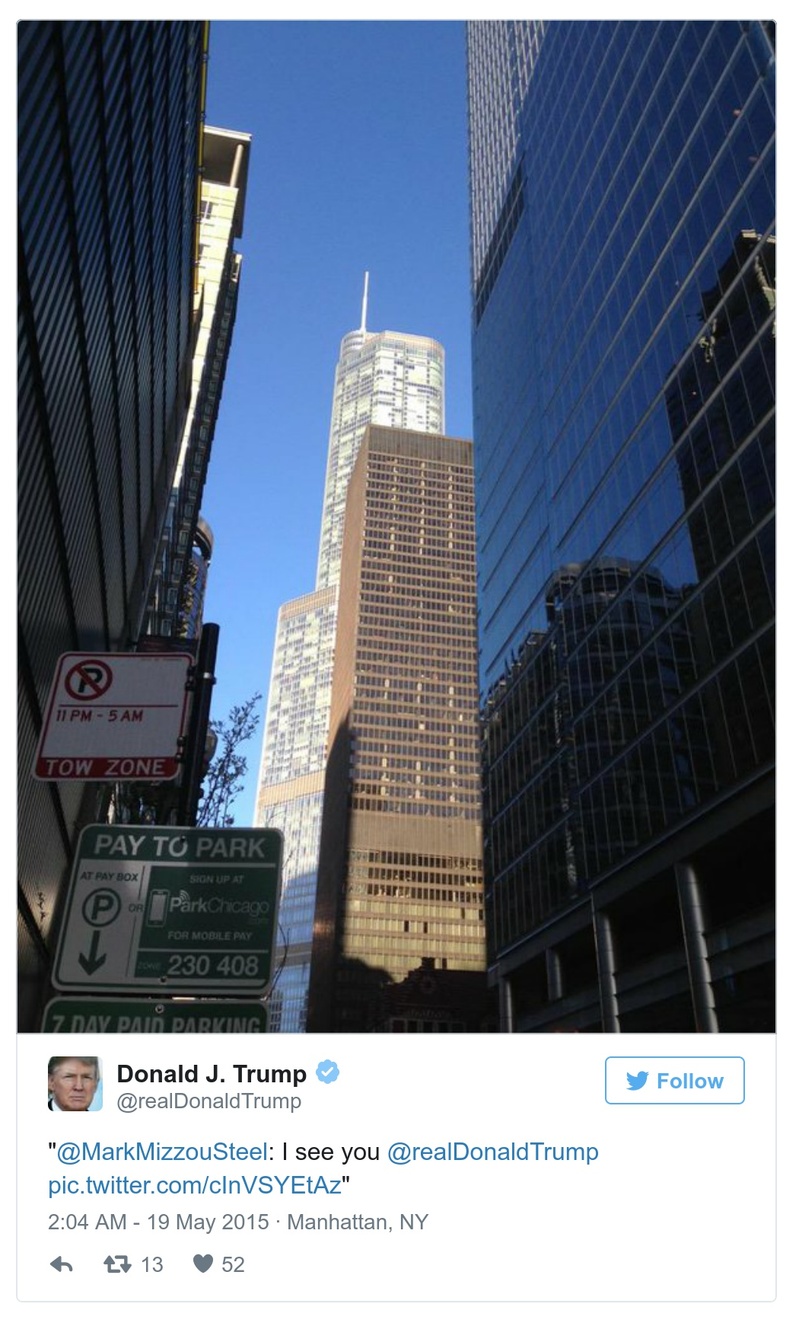The width and height of the screenshot is (799, 1323).
Task: Open the pic.twitter.com/cInVSYEtAz link
Action: [195, 1186]
